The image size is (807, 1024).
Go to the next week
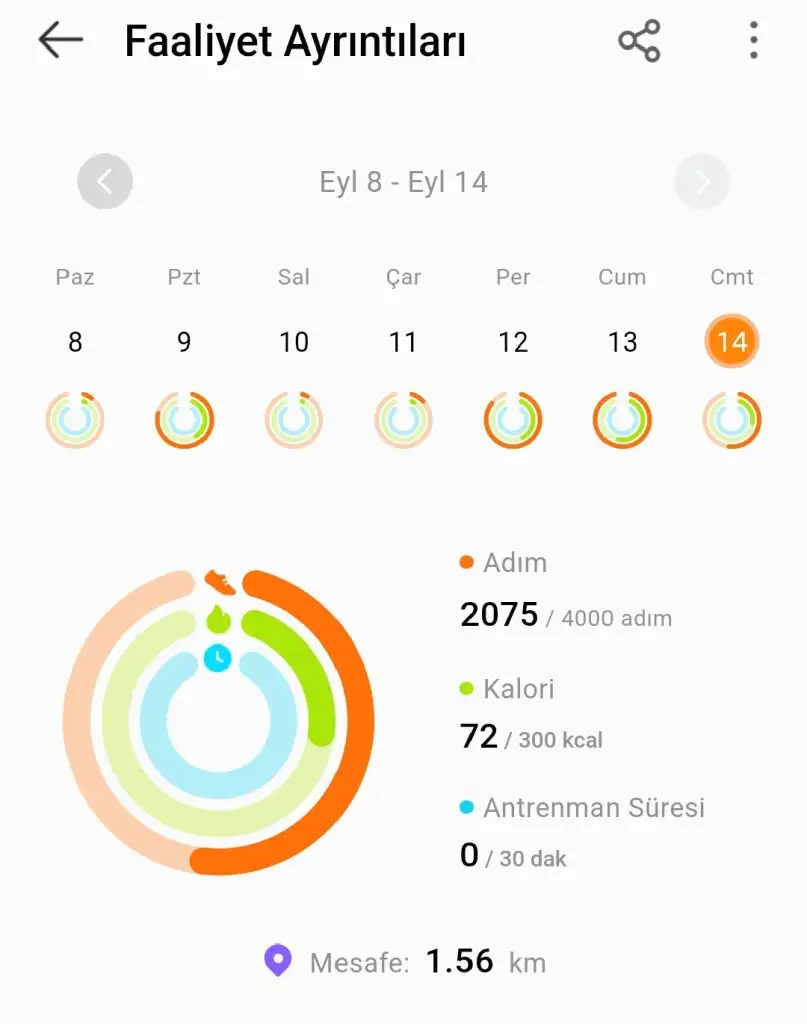click(702, 182)
